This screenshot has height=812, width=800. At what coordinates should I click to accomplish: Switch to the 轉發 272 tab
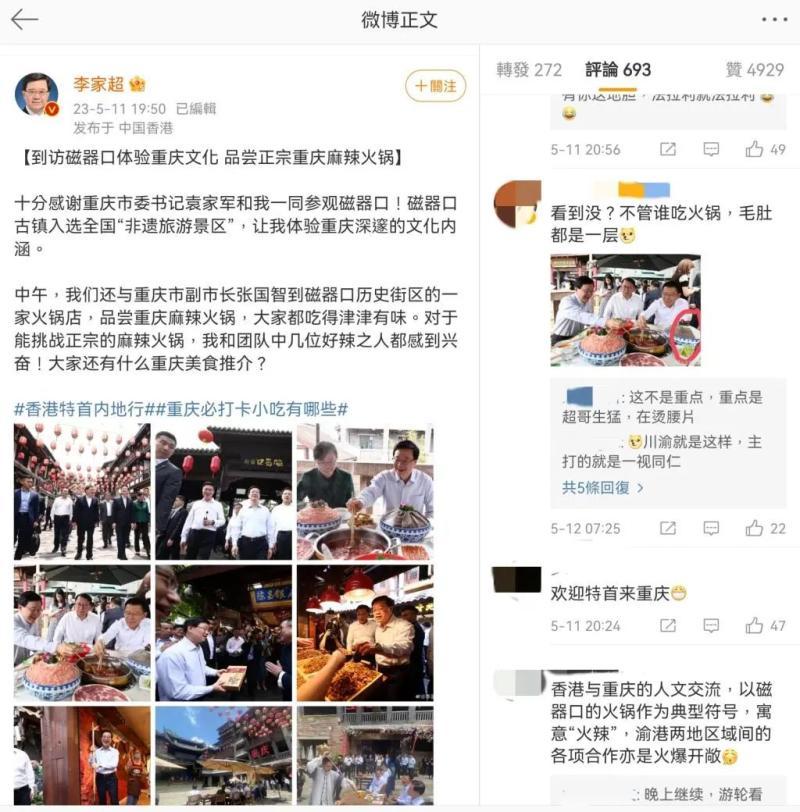(529, 69)
